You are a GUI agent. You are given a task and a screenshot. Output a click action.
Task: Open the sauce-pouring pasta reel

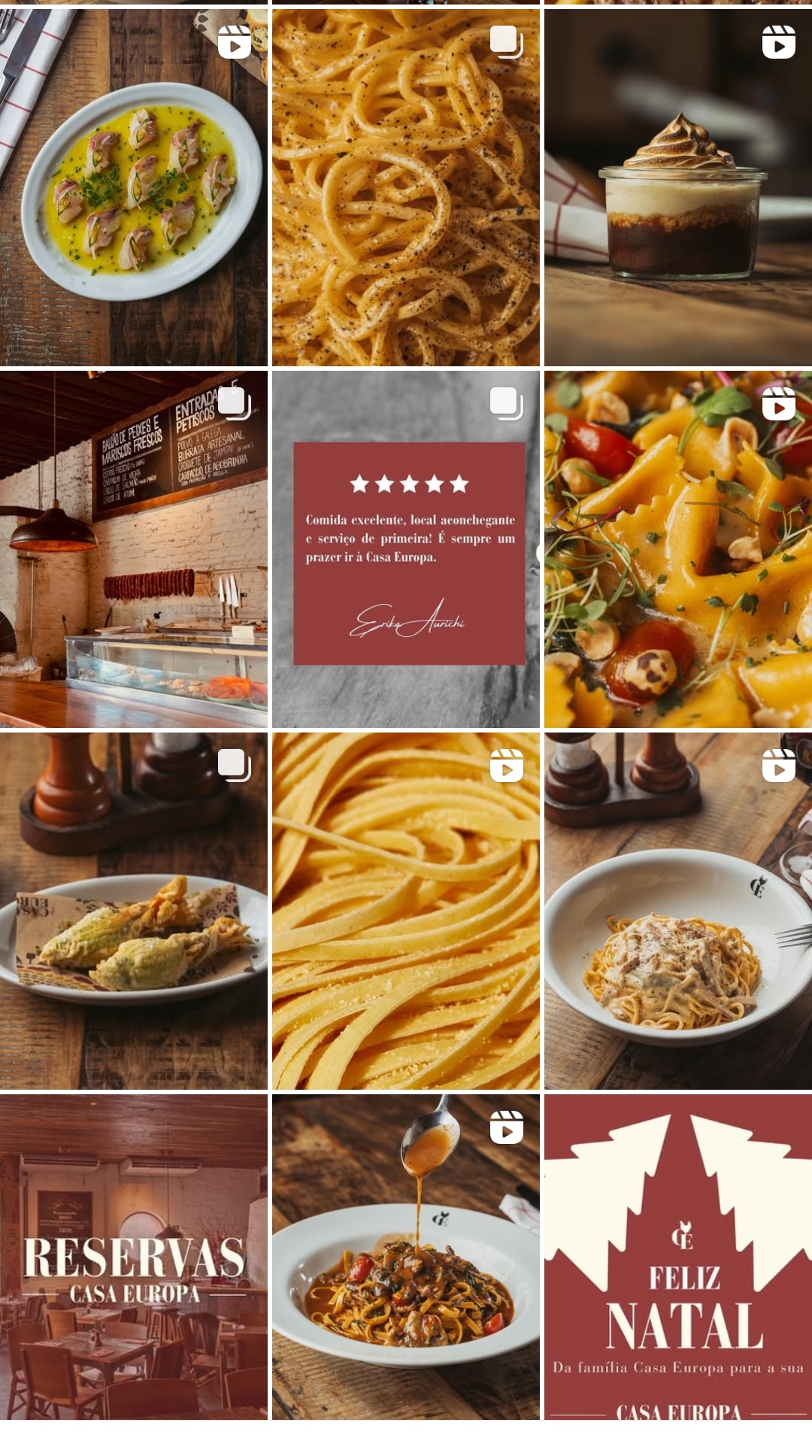(406, 1257)
